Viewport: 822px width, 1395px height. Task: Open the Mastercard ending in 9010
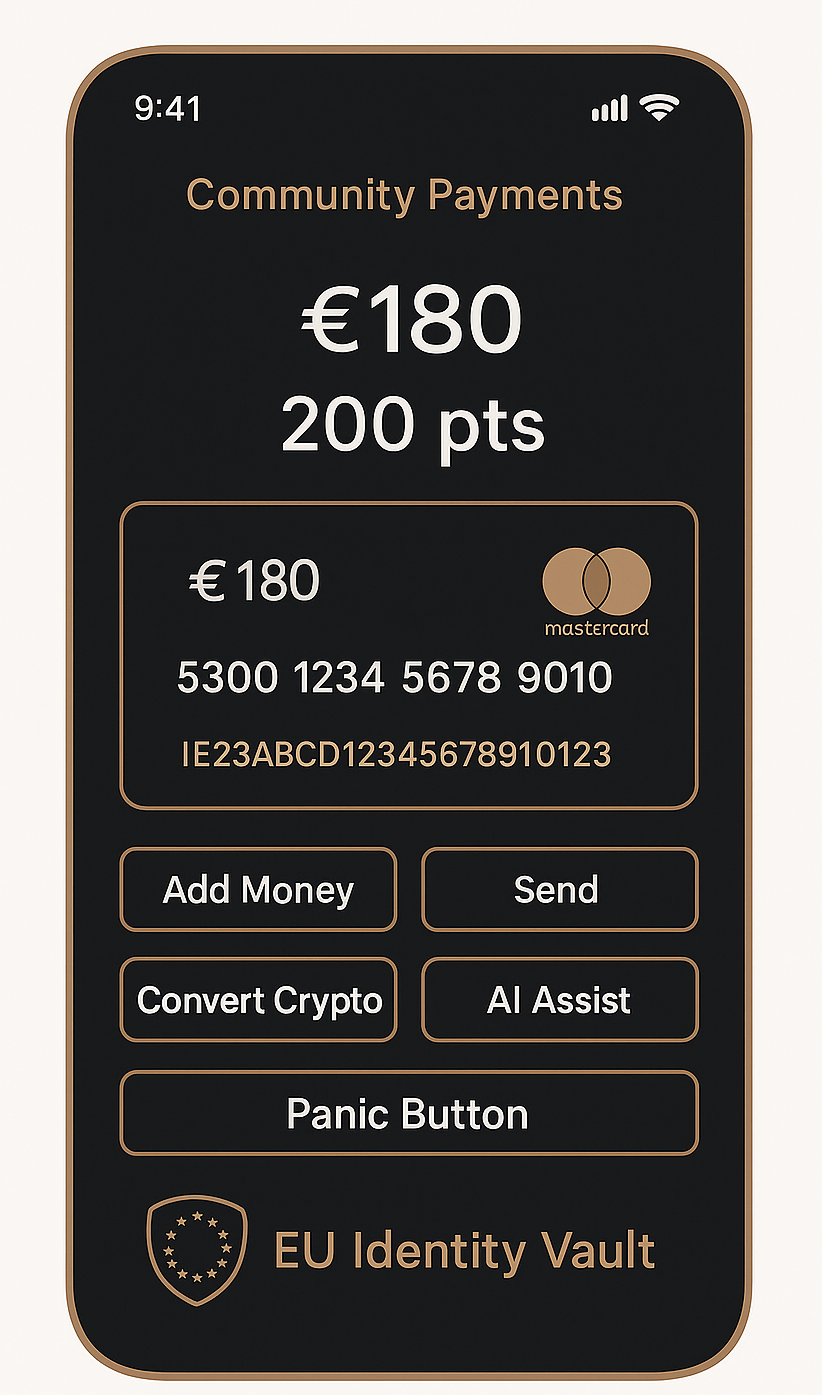(408, 655)
